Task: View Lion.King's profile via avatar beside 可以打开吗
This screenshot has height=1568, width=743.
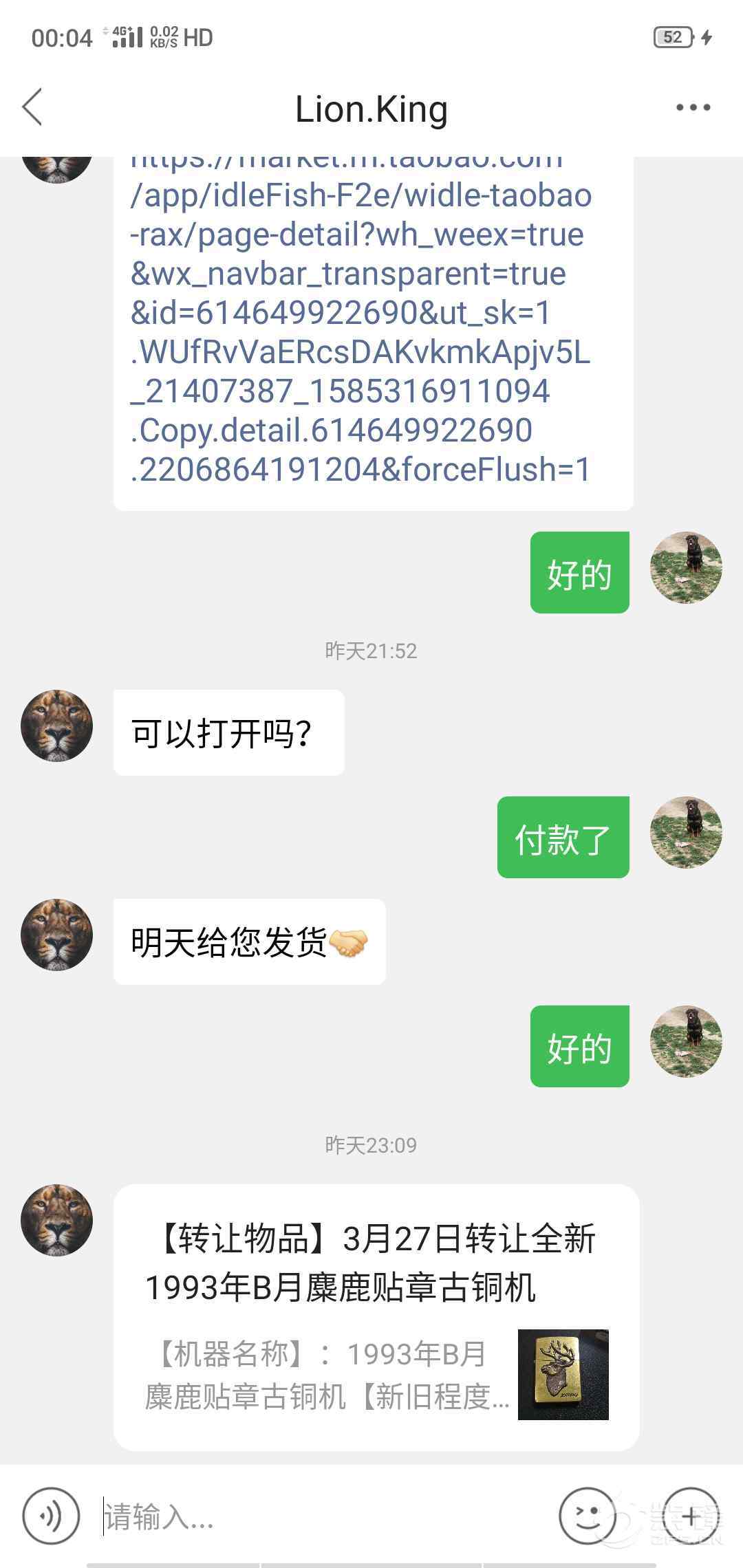Action: 57,726
